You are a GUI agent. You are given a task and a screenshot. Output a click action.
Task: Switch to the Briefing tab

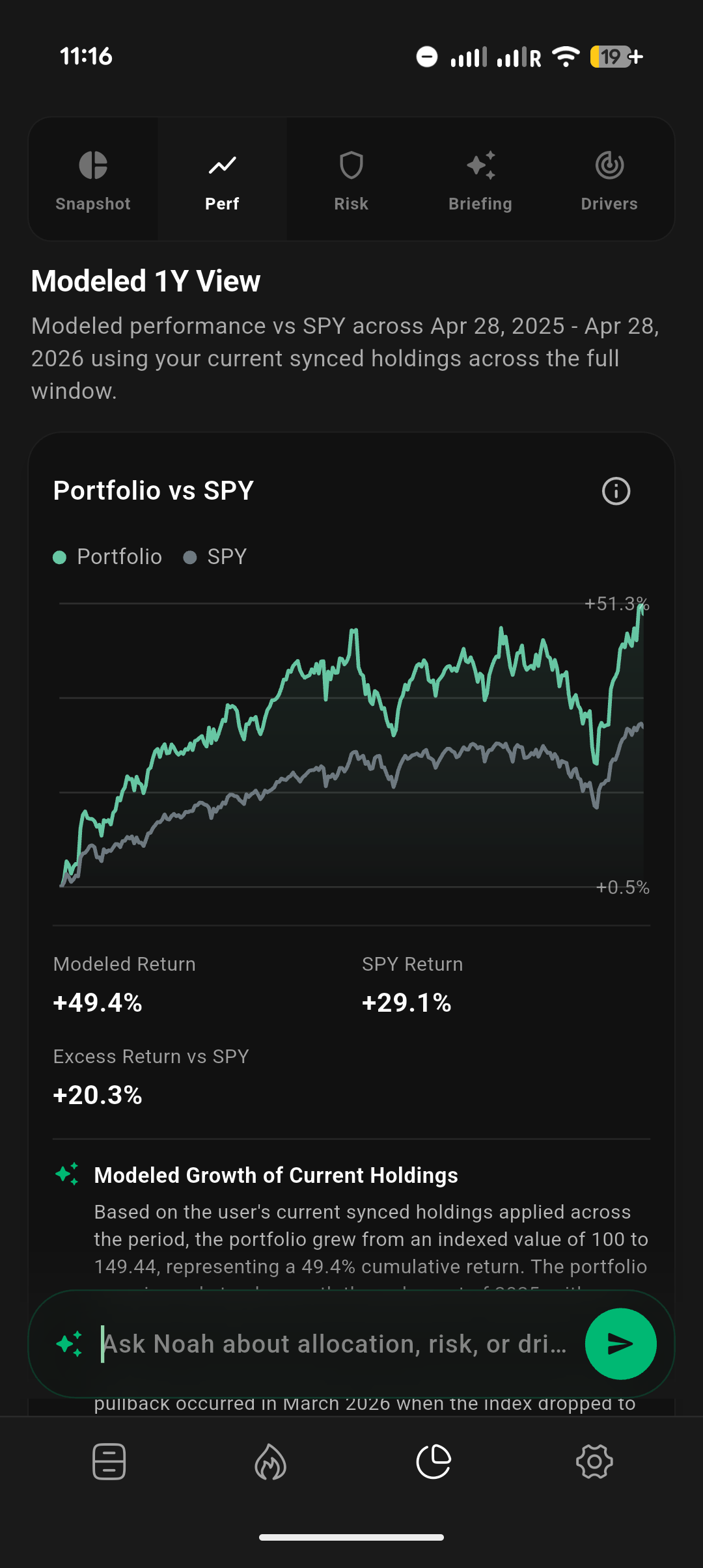[480, 179]
